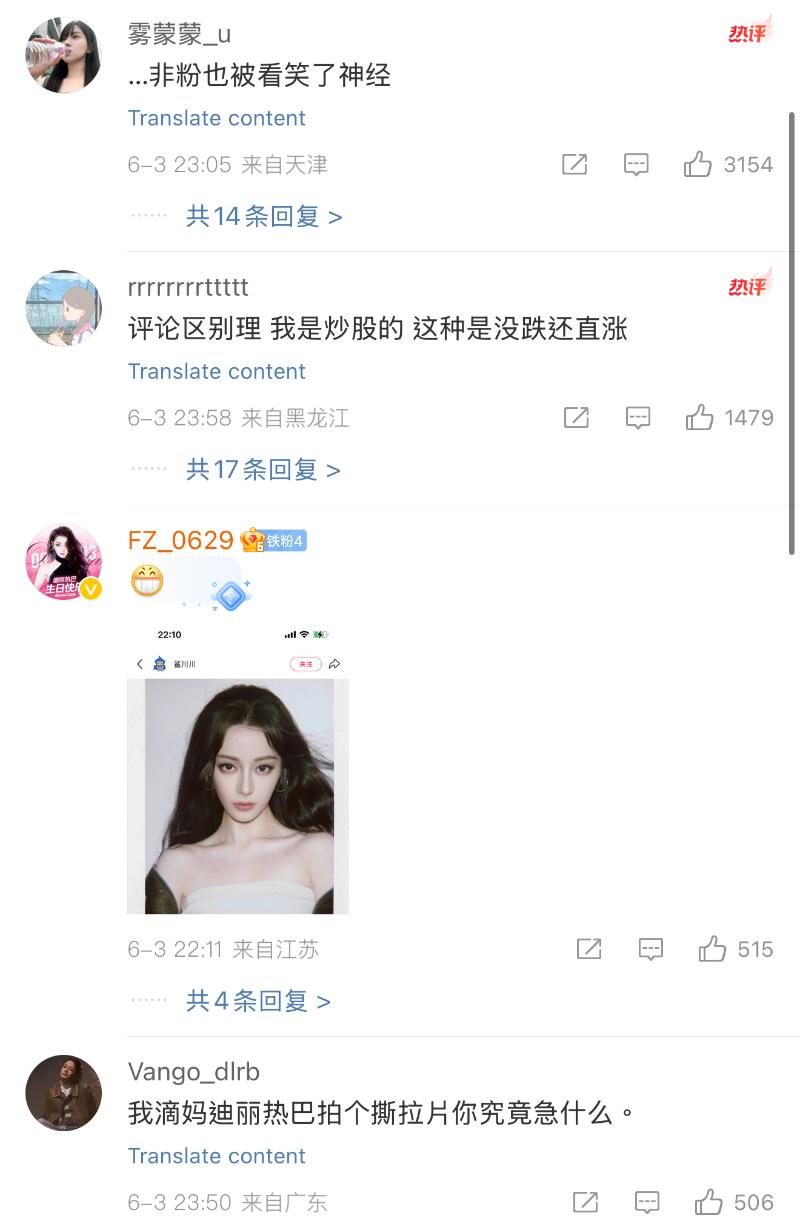Expand the 共17条回复 replies

263,469
